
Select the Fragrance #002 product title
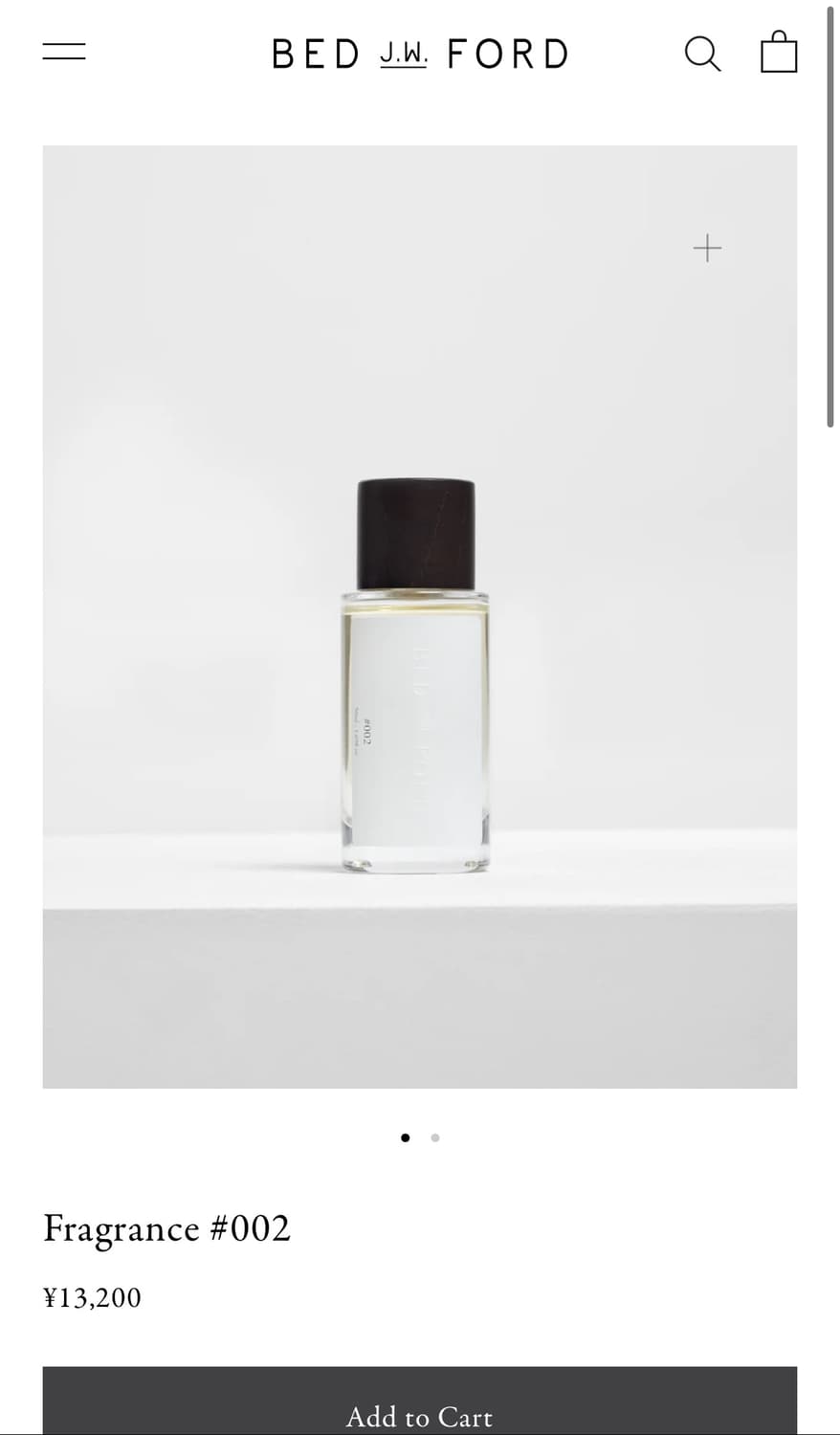point(167,1228)
